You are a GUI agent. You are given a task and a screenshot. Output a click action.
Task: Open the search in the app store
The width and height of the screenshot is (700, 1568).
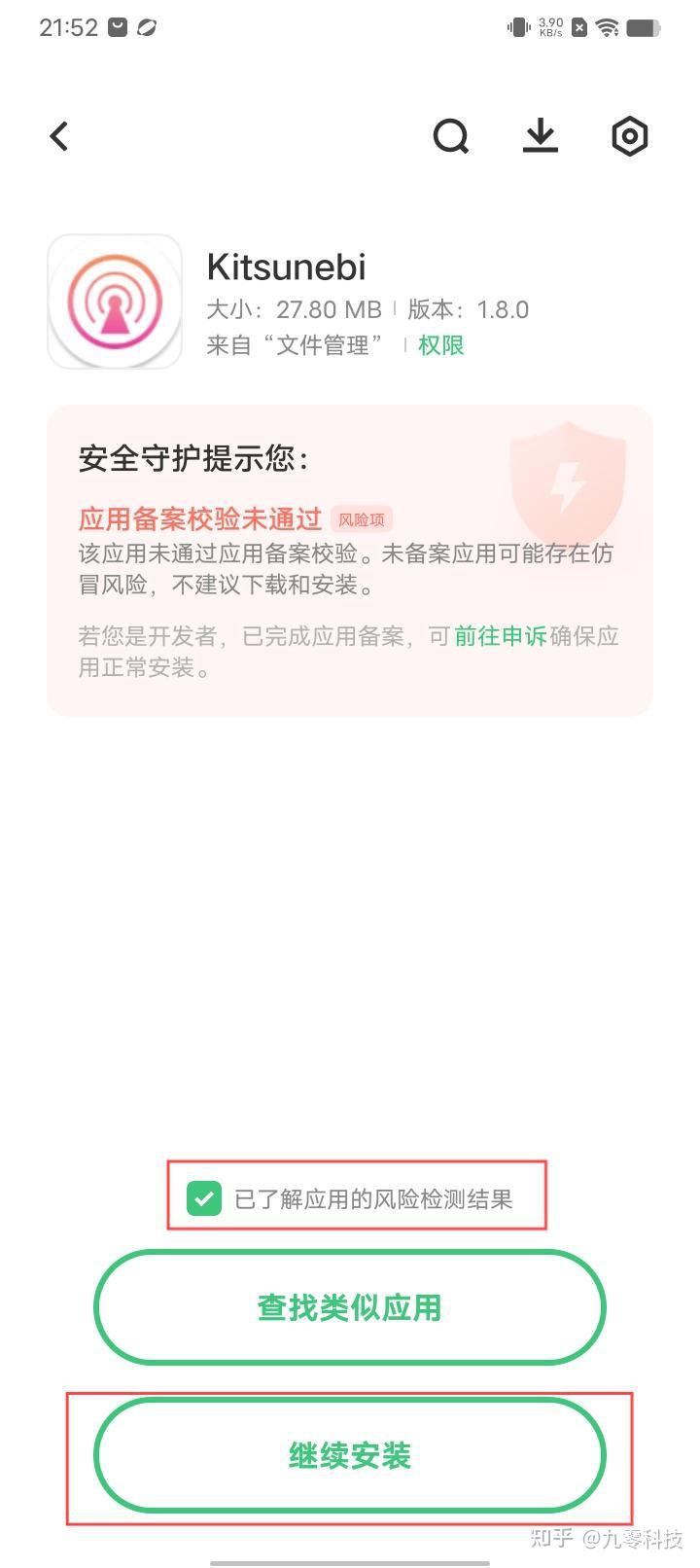pyautogui.click(x=451, y=136)
